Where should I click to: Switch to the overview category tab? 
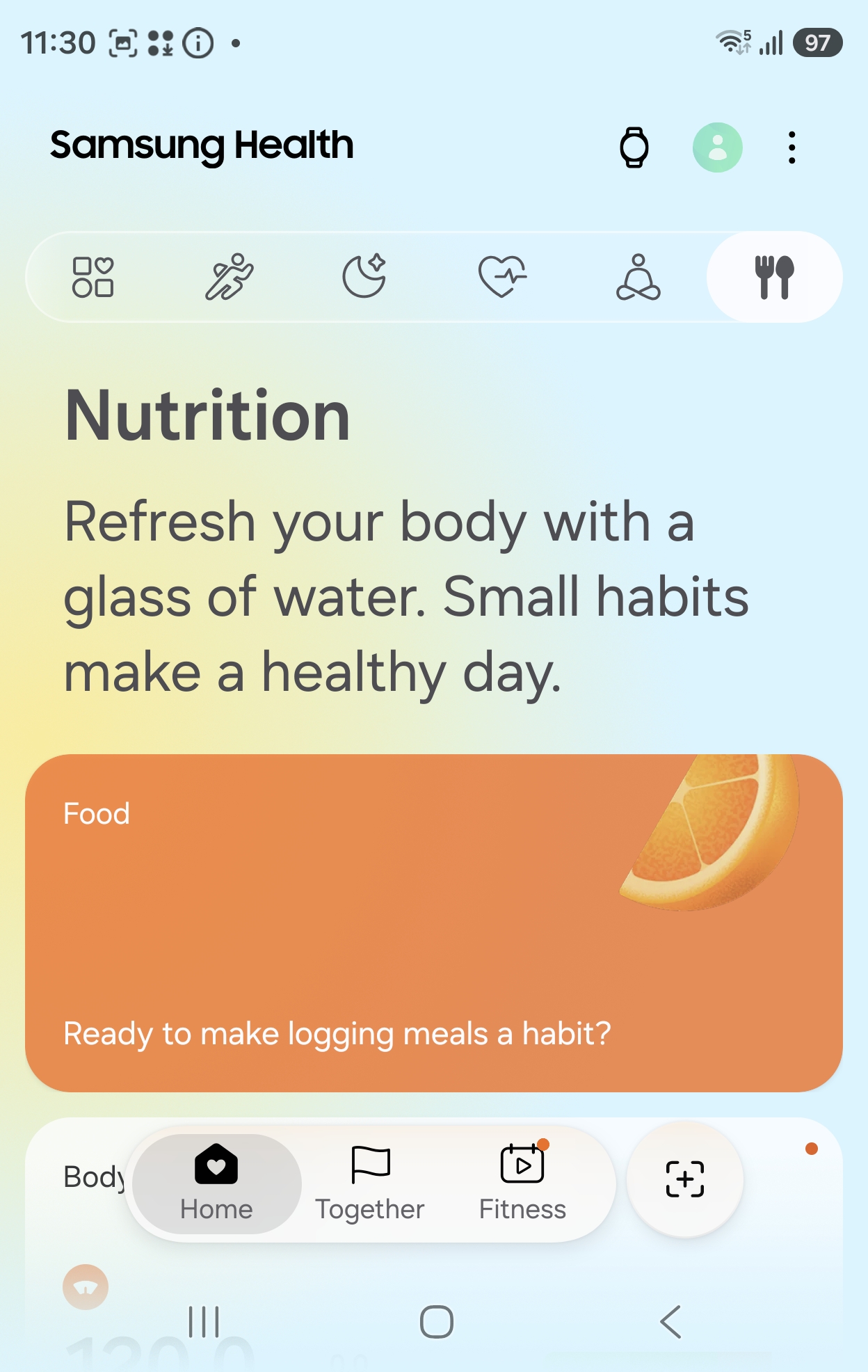pyautogui.click(x=93, y=277)
